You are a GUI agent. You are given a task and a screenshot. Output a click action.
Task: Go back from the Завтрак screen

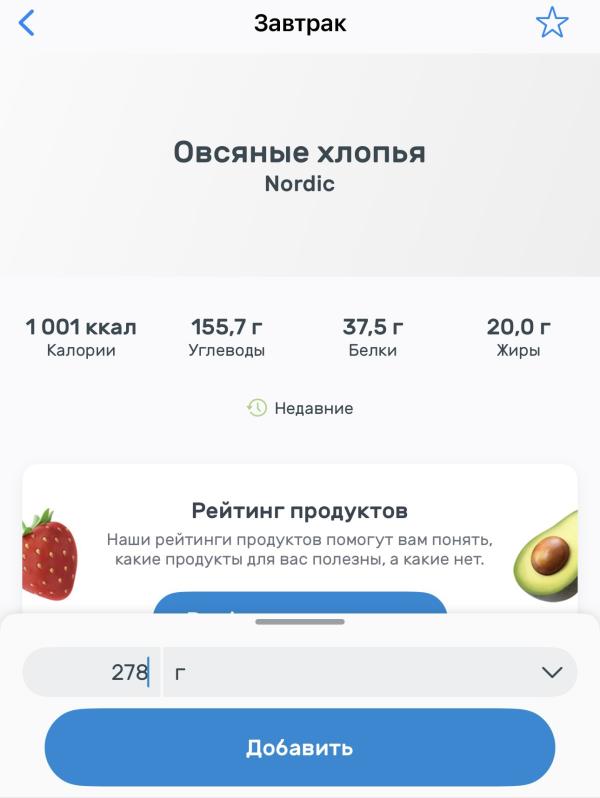click(x=27, y=23)
